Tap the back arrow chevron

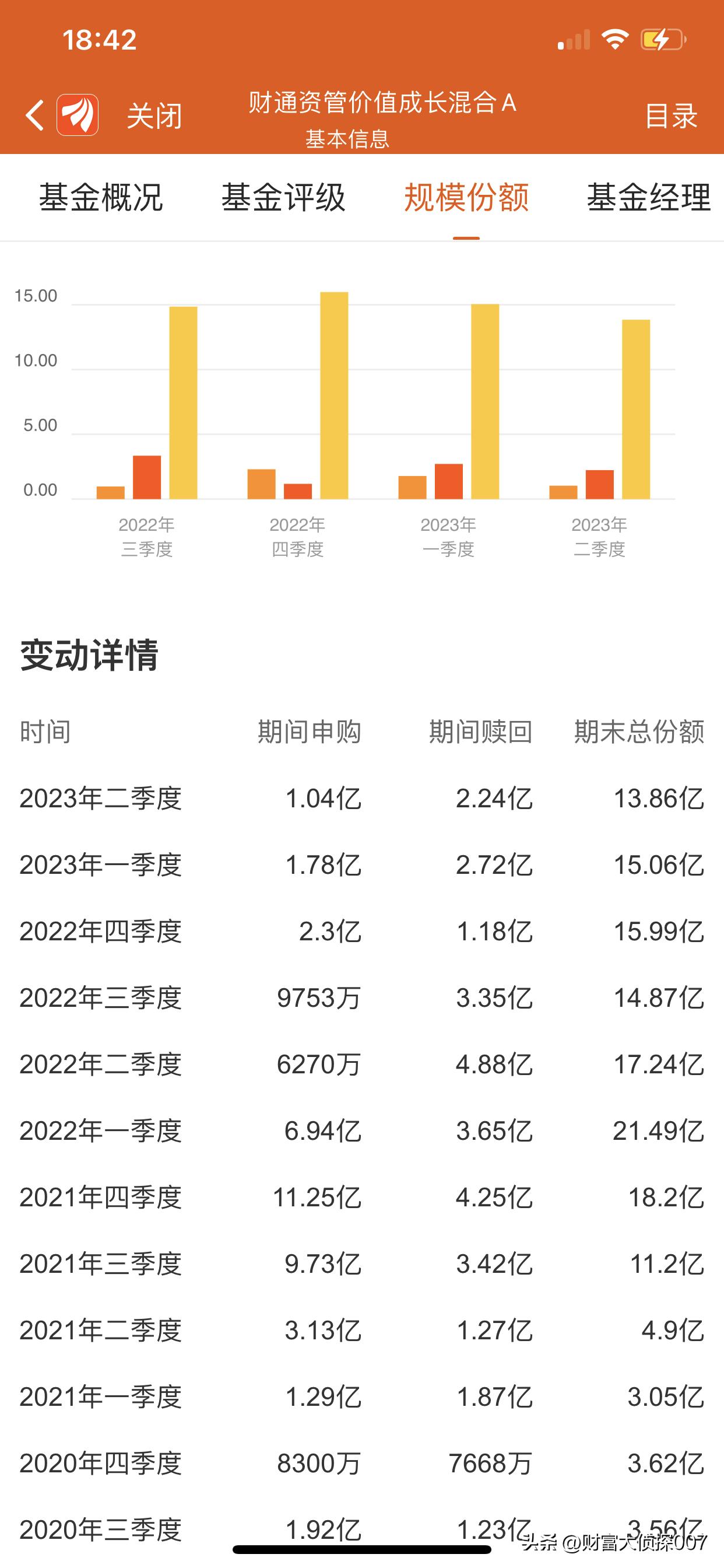(x=34, y=116)
